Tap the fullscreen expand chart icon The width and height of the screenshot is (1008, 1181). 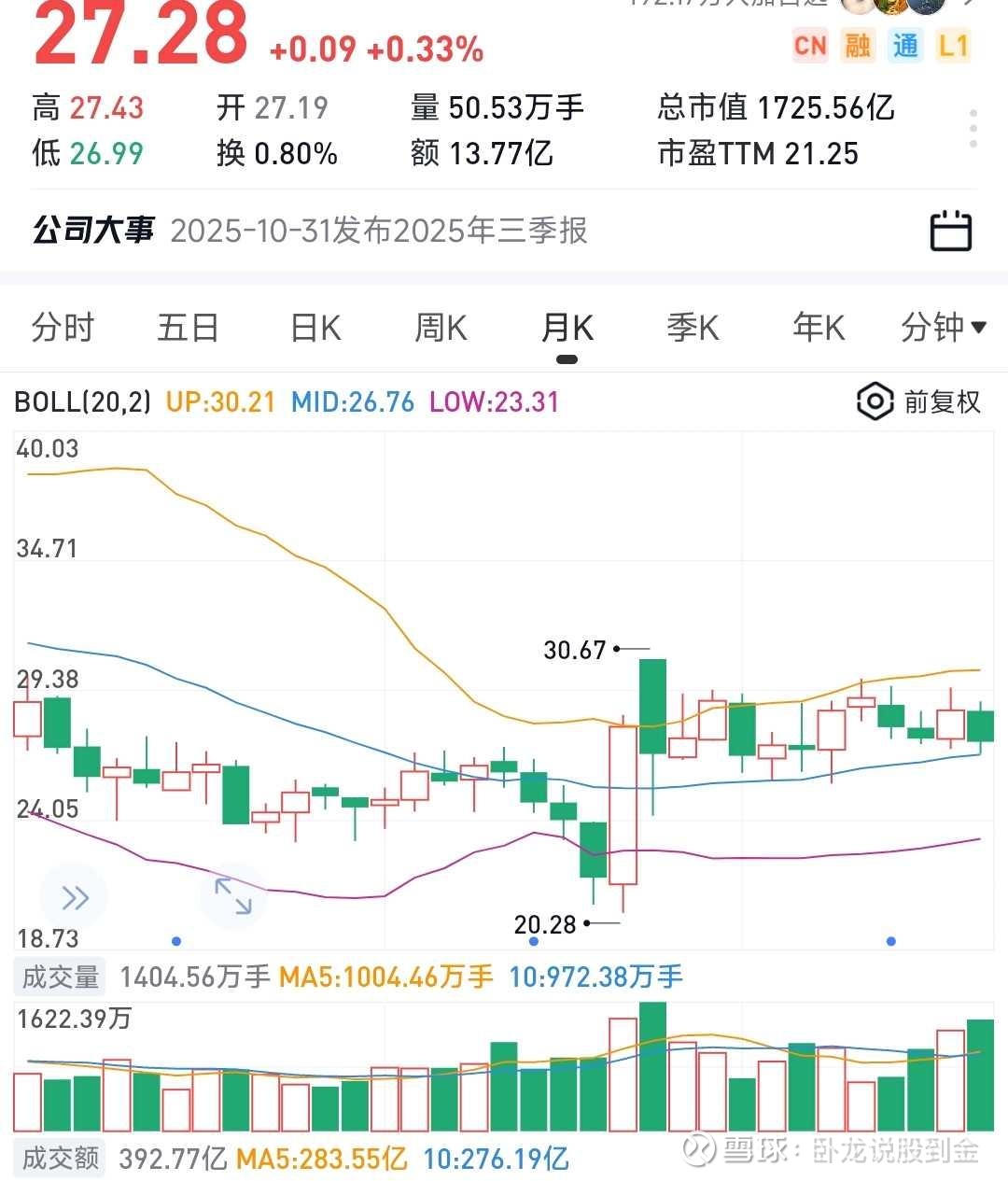[232, 896]
